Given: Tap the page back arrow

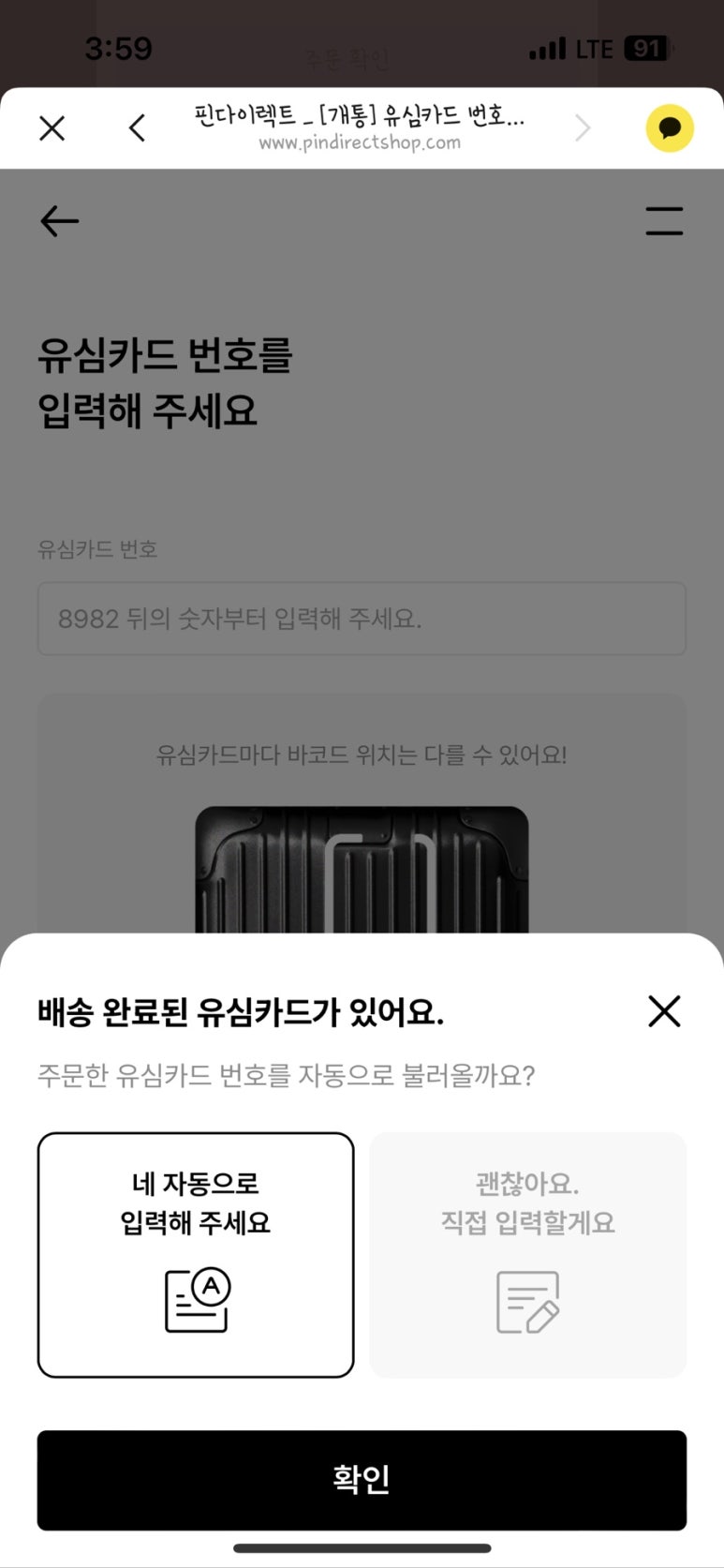Looking at the screenshot, I should (60, 221).
